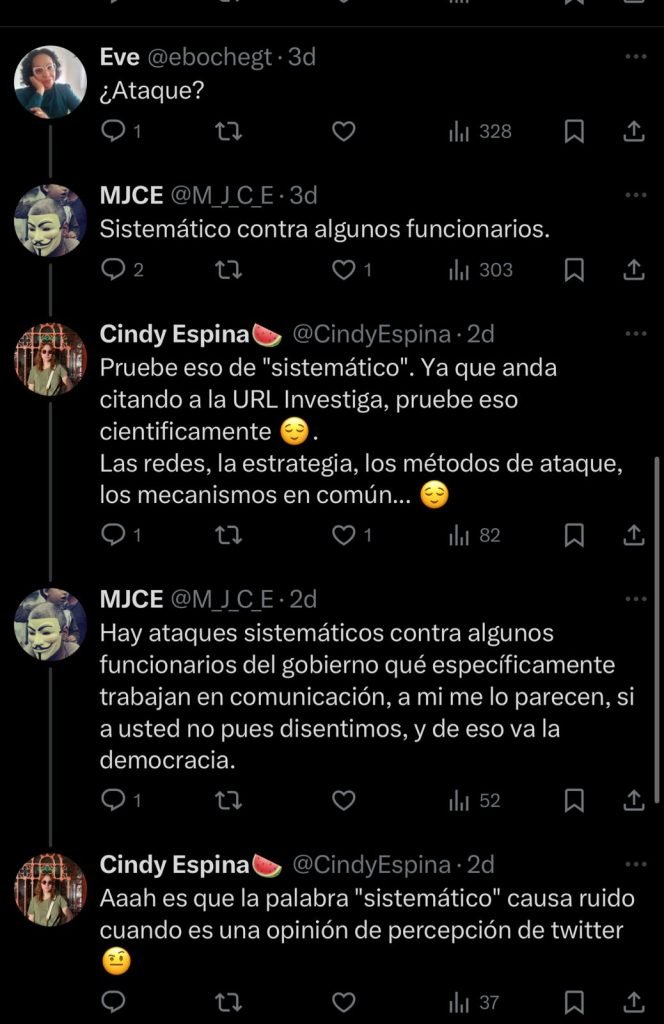Retweet MJCE's "Hay ataques sistemáticos" tweet
The image size is (664, 1024).
pyautogui.click(x=229, y=800)
